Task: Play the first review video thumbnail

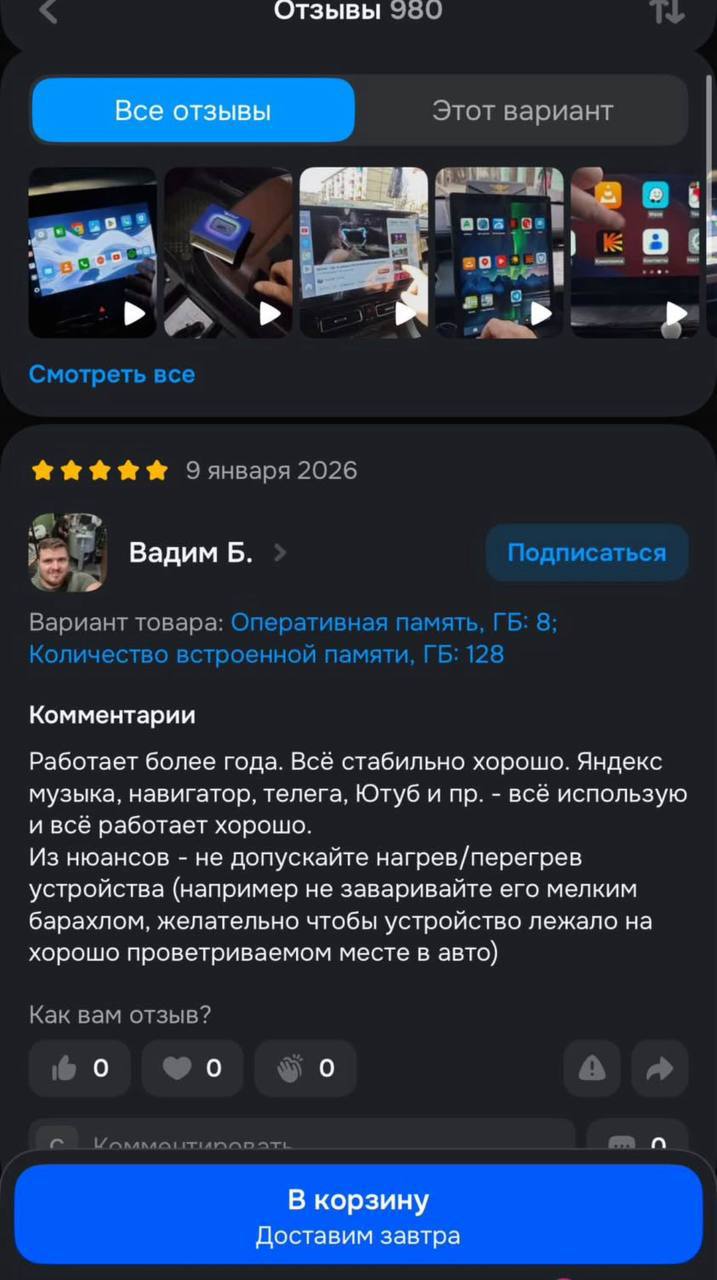Action: (92, 252)
